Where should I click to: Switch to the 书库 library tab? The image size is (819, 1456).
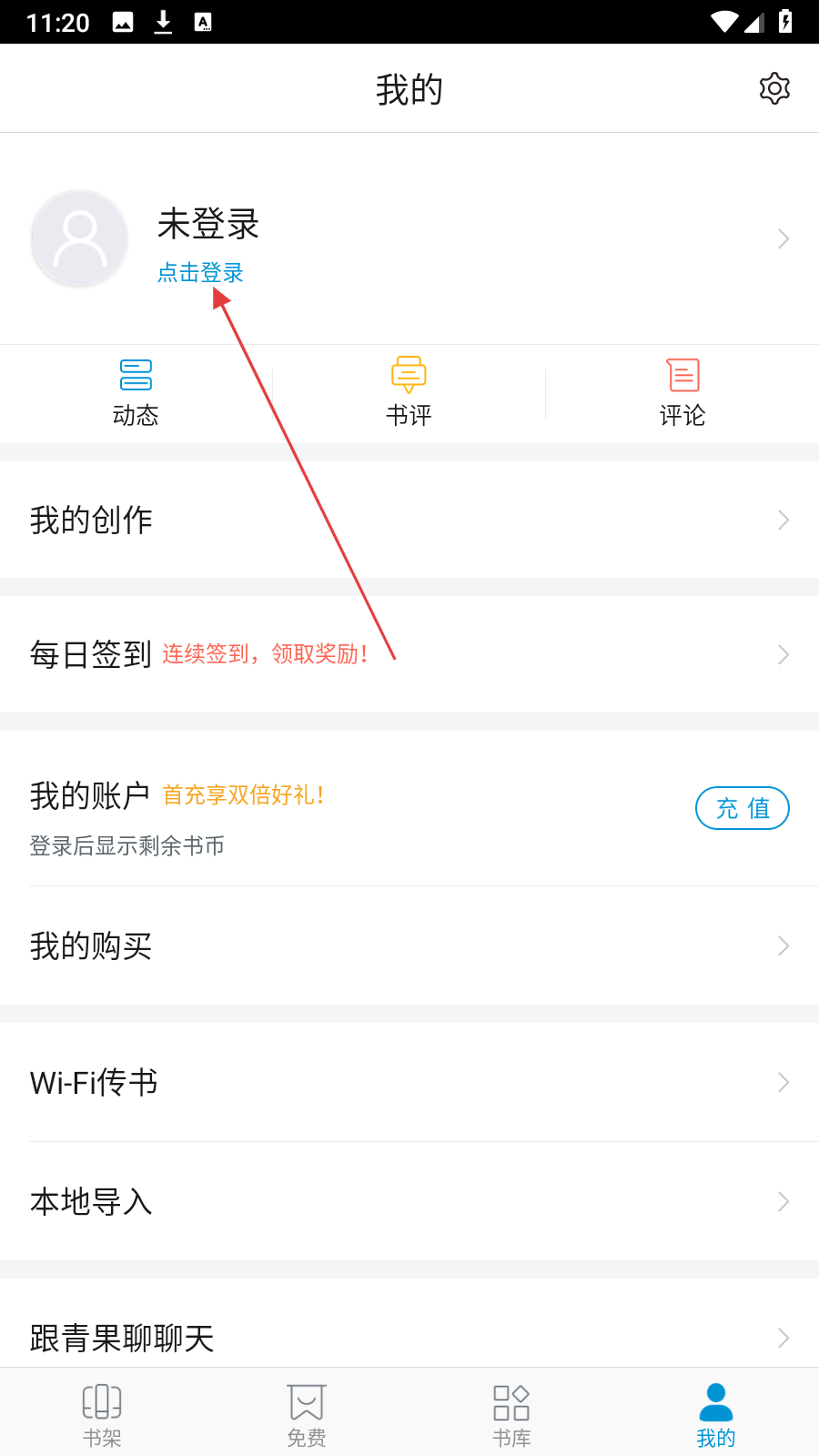coord(511,1414)
